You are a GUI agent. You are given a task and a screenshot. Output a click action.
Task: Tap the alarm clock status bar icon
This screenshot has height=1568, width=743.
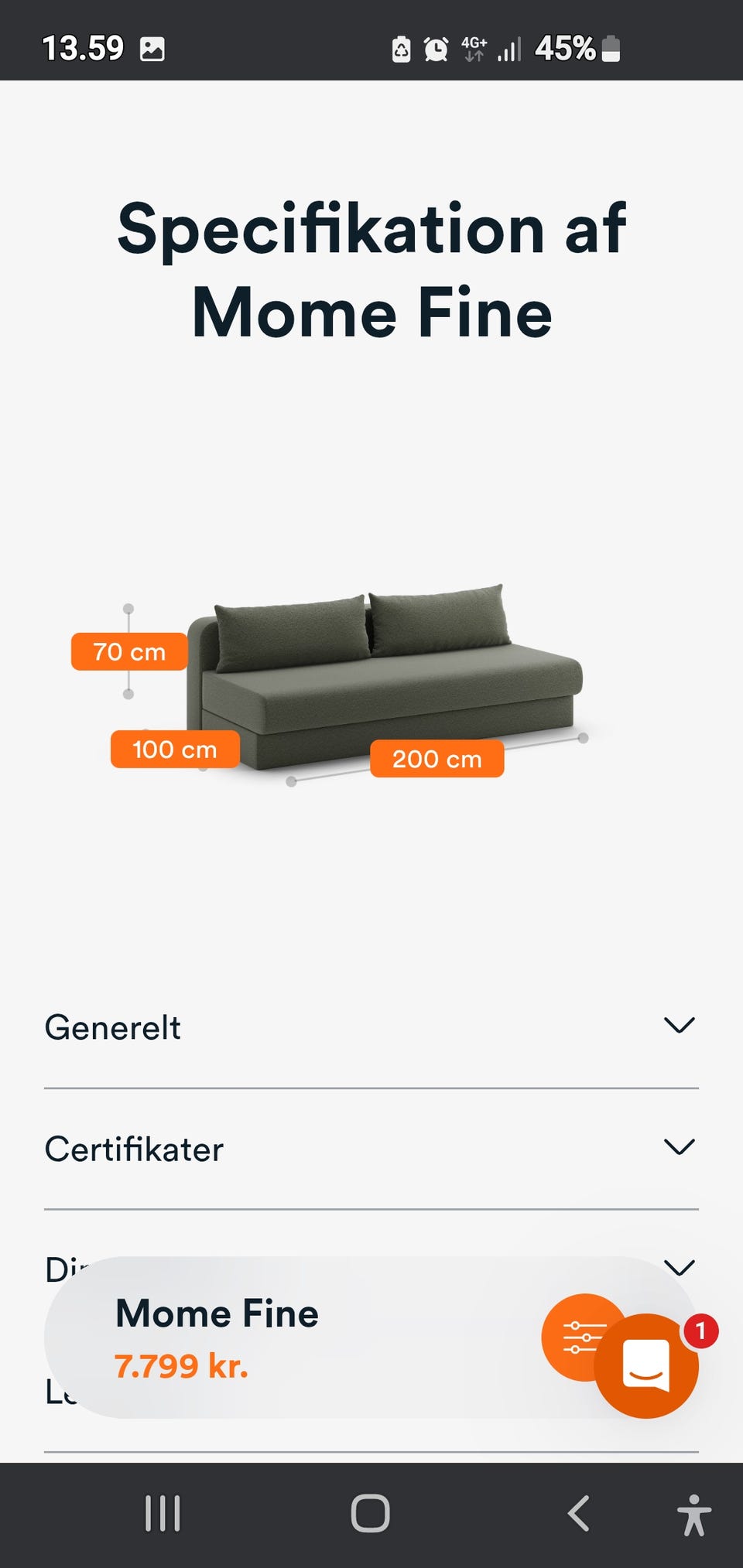436,50
